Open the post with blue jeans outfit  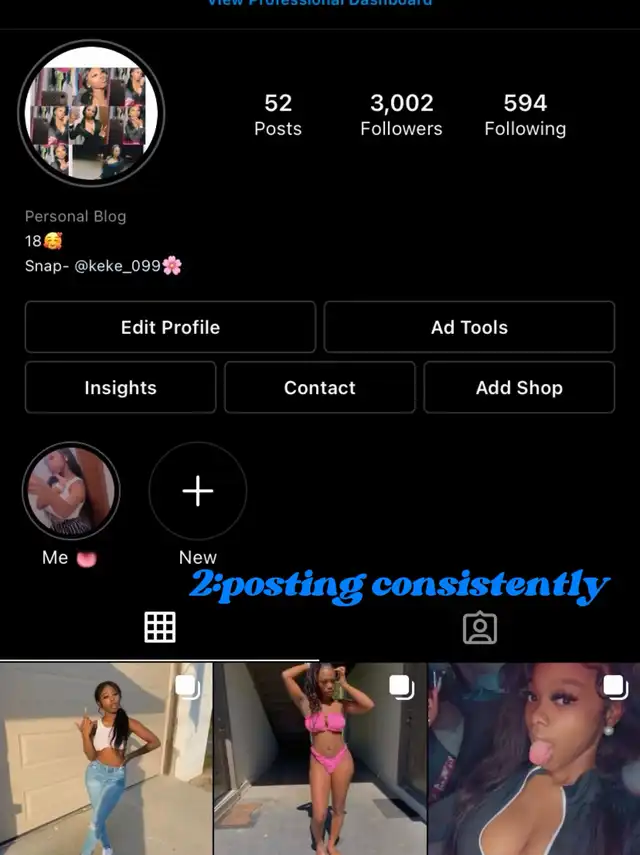106,760
